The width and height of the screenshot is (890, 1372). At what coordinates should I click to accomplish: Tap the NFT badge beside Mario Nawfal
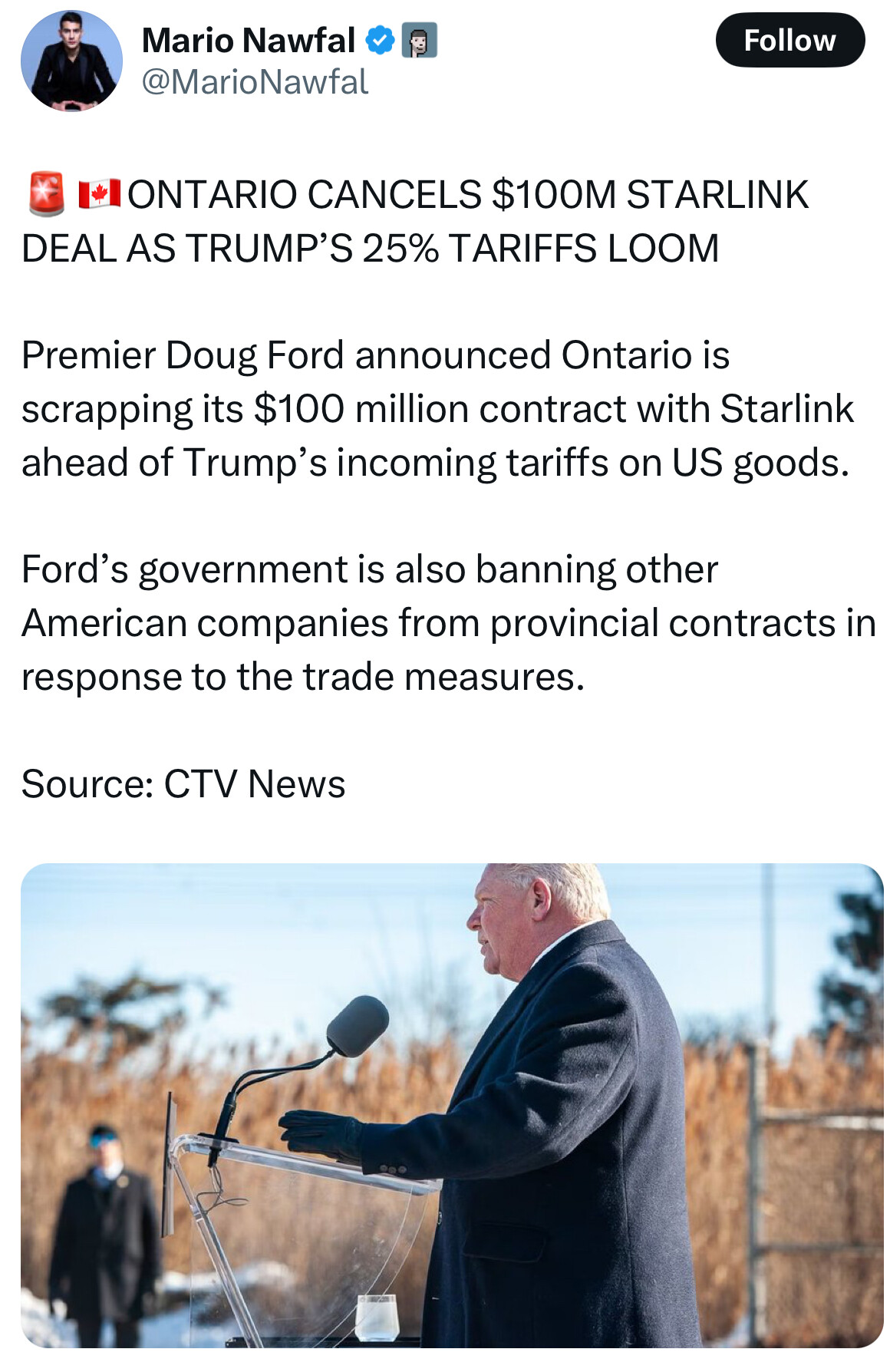(420, 41)
